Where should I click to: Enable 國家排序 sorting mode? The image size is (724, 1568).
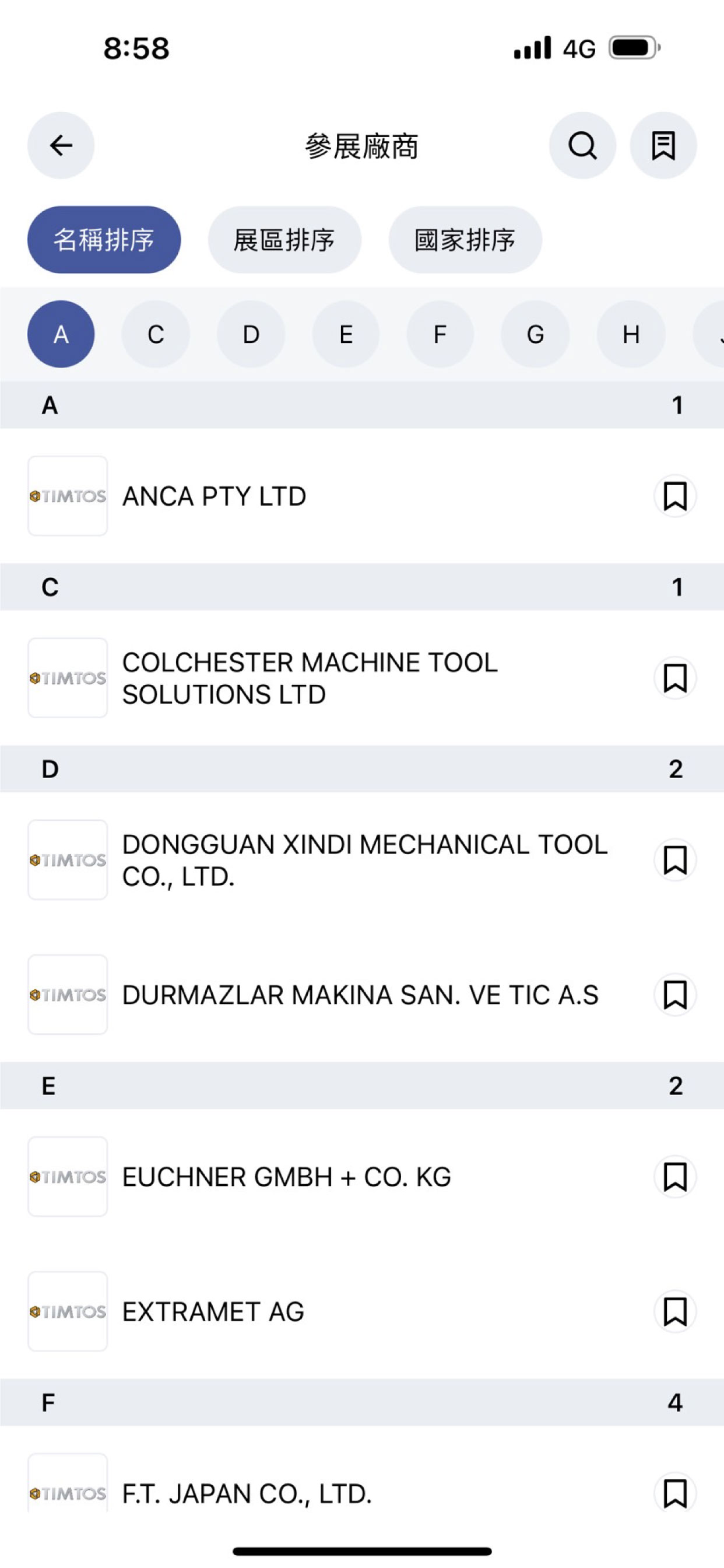point(465,240)
